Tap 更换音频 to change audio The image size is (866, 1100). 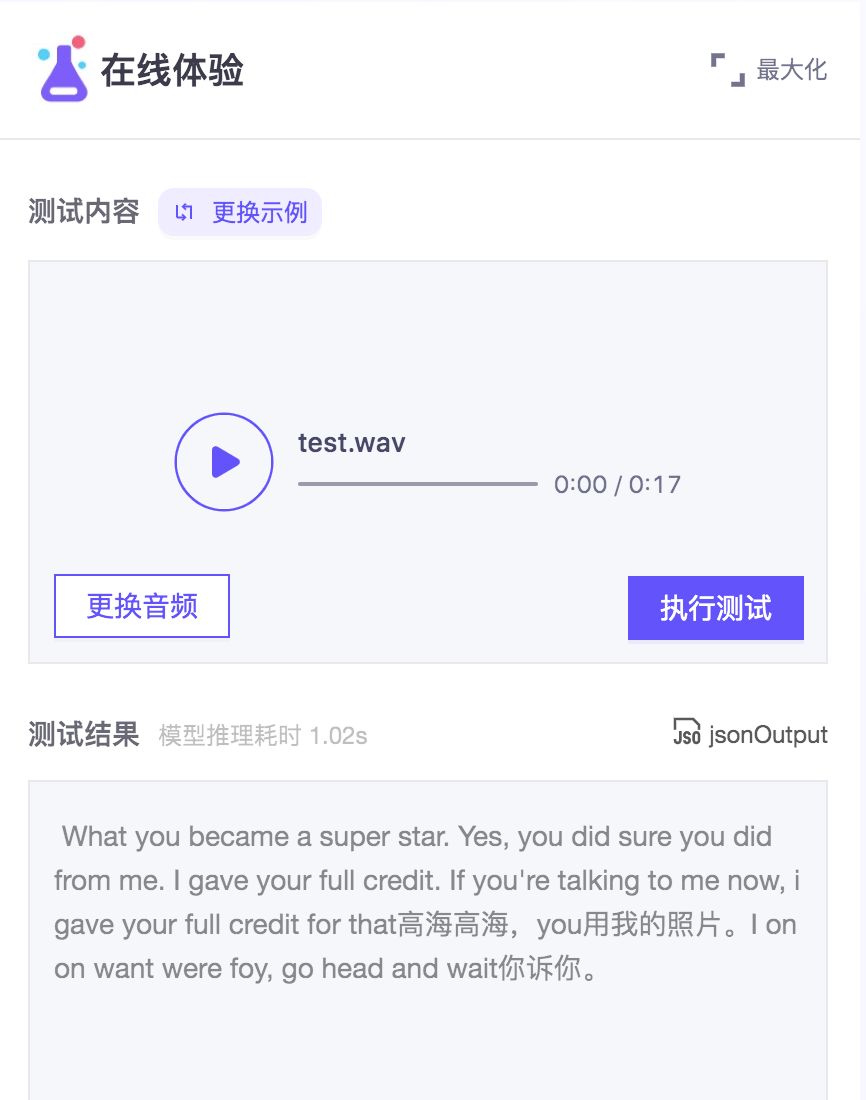click(142, 606)
